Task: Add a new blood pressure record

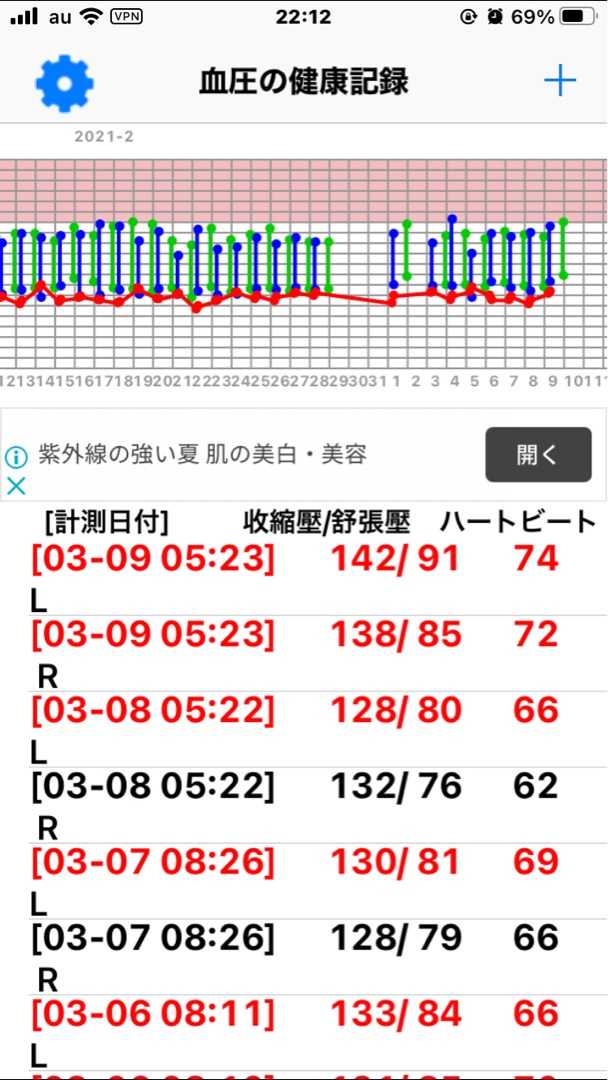Action: click(560, 82)
